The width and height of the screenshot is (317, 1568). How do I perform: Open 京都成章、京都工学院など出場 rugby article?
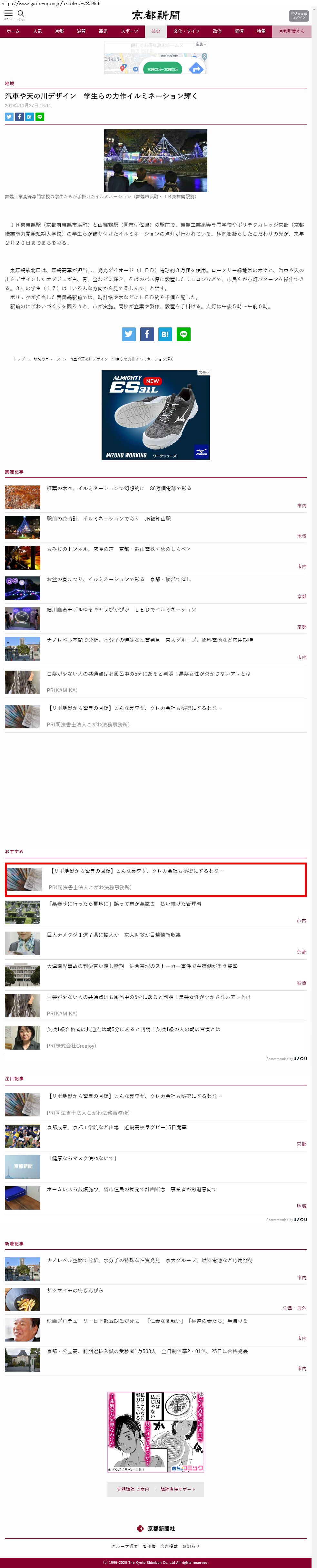tap(117, 1127)
